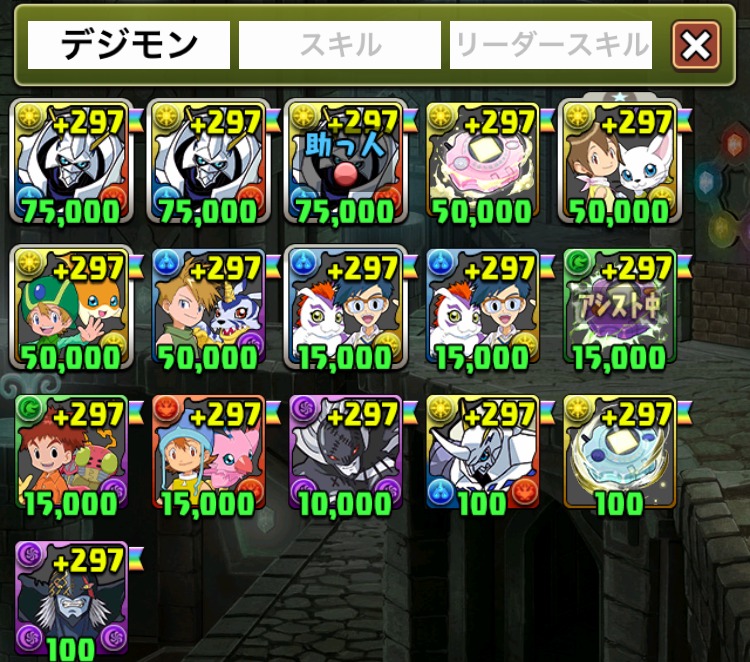This screenshot has width=750, height=662.
Task: Select the デジモン tab
Action: pos(129,45)
